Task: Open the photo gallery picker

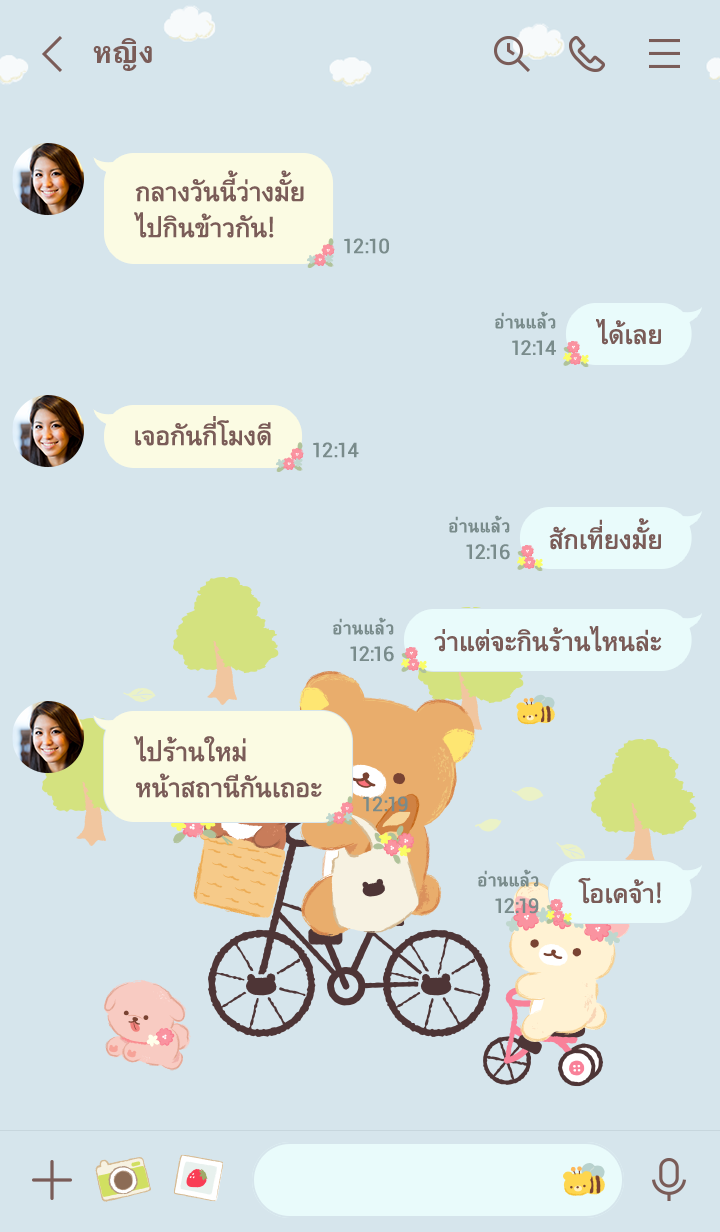Action: point(198,1178)
